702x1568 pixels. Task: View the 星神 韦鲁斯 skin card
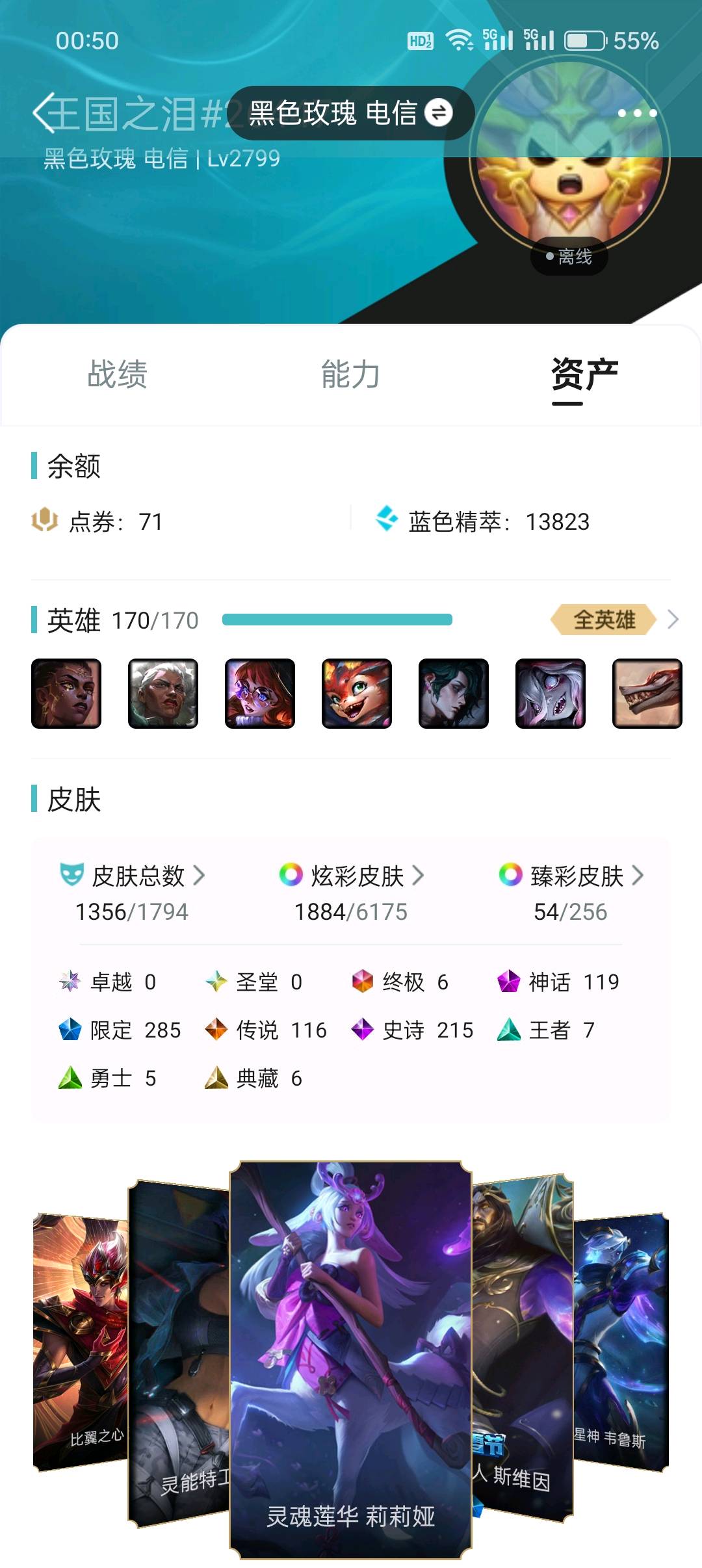point(621,1342)
